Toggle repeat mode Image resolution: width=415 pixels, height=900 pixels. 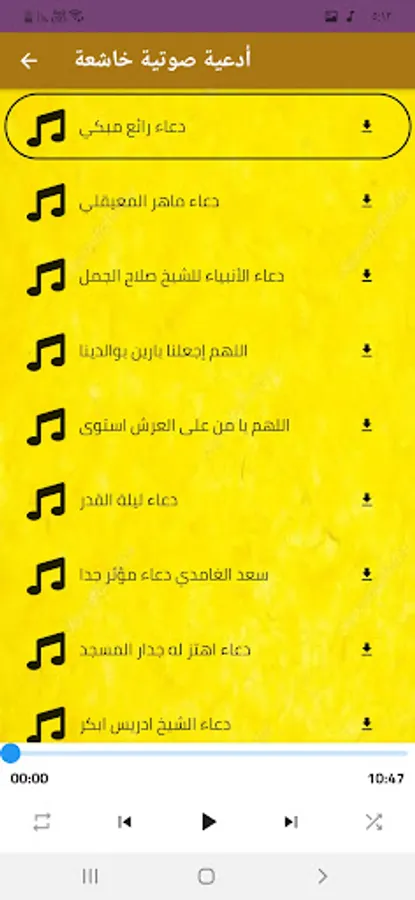coord(42,822)
